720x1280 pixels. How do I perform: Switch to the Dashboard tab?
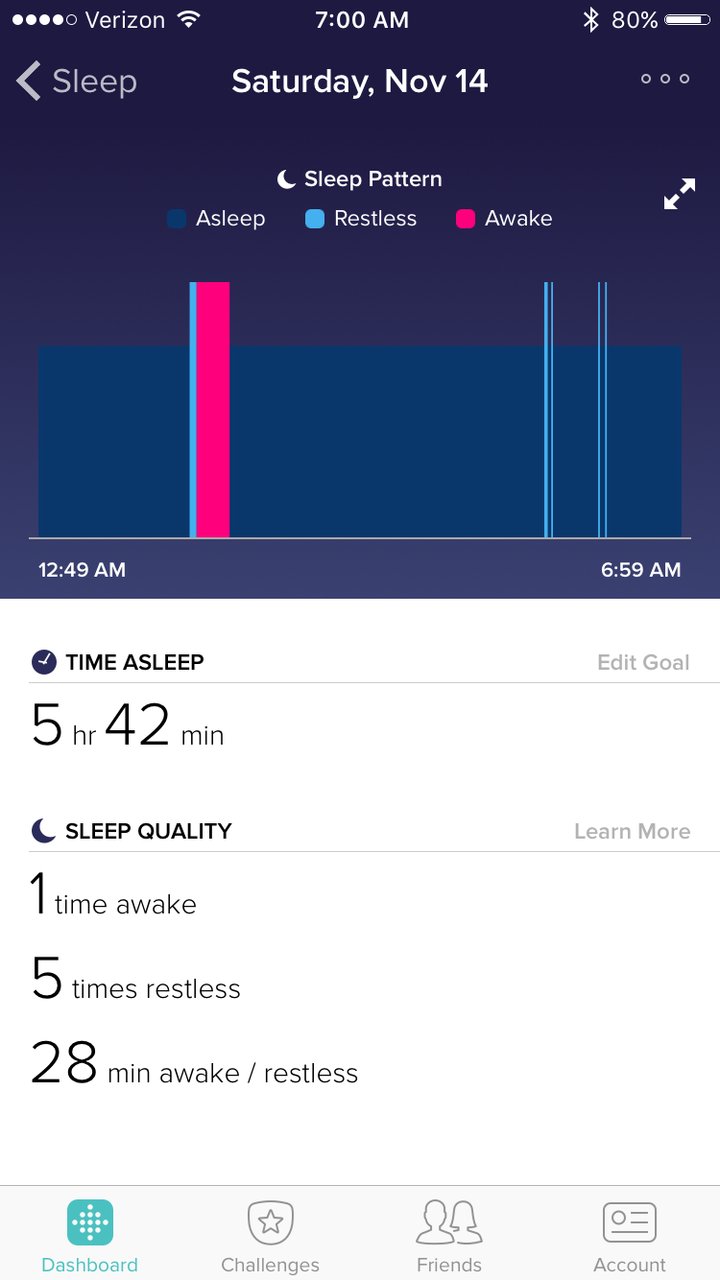coord(90,1235)
